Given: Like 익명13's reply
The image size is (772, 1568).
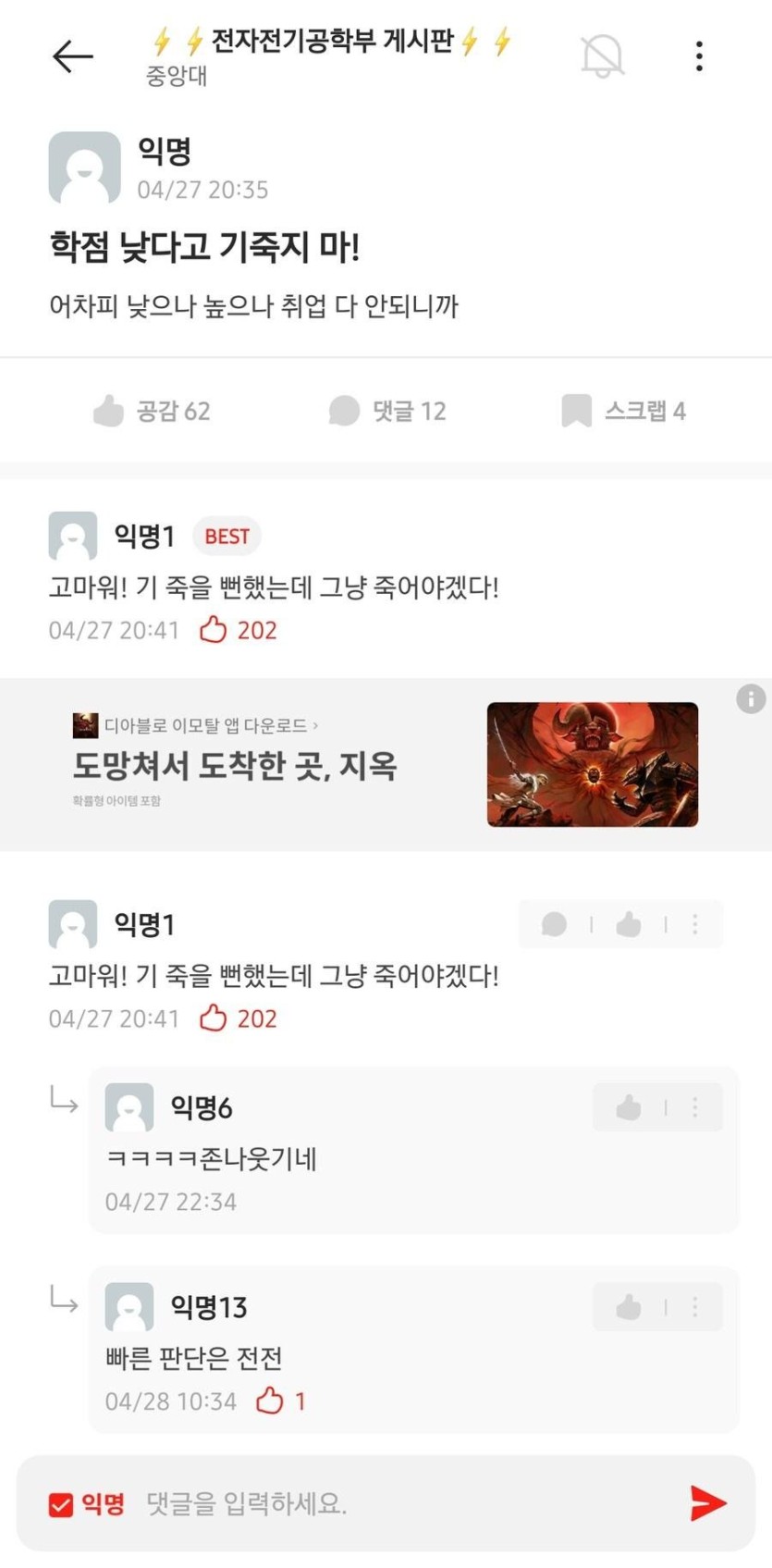Looking at the screenshot, I should tap(629, 1307).
